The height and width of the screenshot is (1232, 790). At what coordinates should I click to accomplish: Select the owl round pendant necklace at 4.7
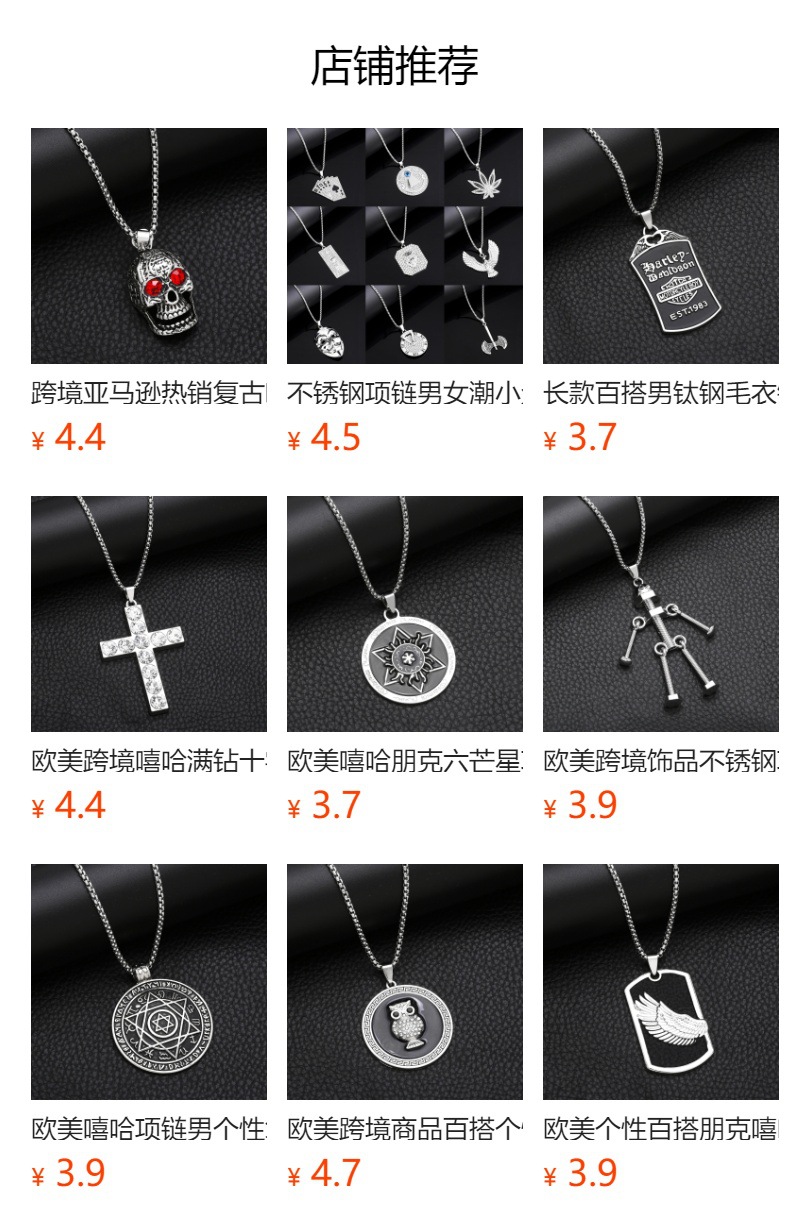coord(404,982)
